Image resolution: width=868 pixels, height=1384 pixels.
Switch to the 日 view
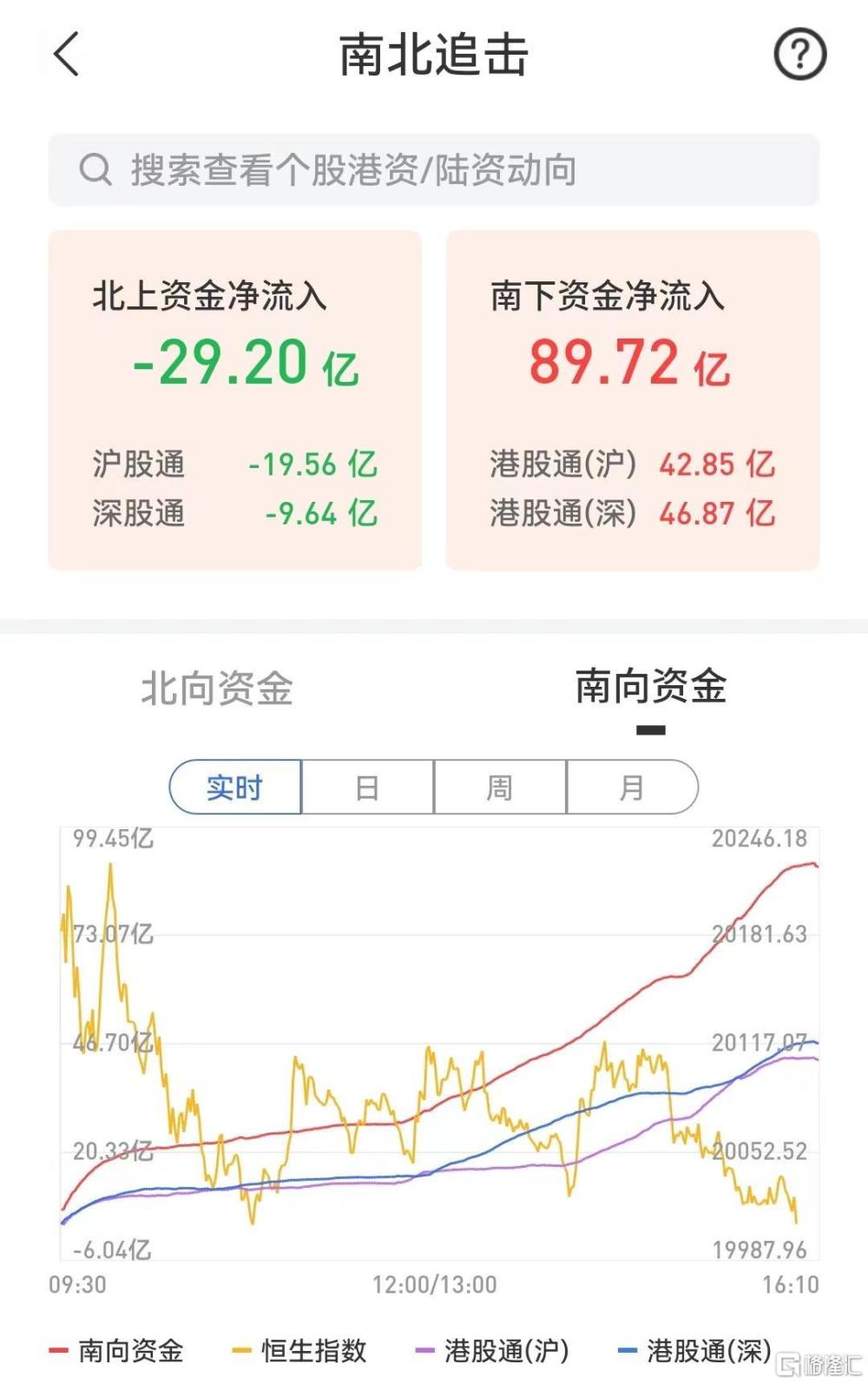365,788
